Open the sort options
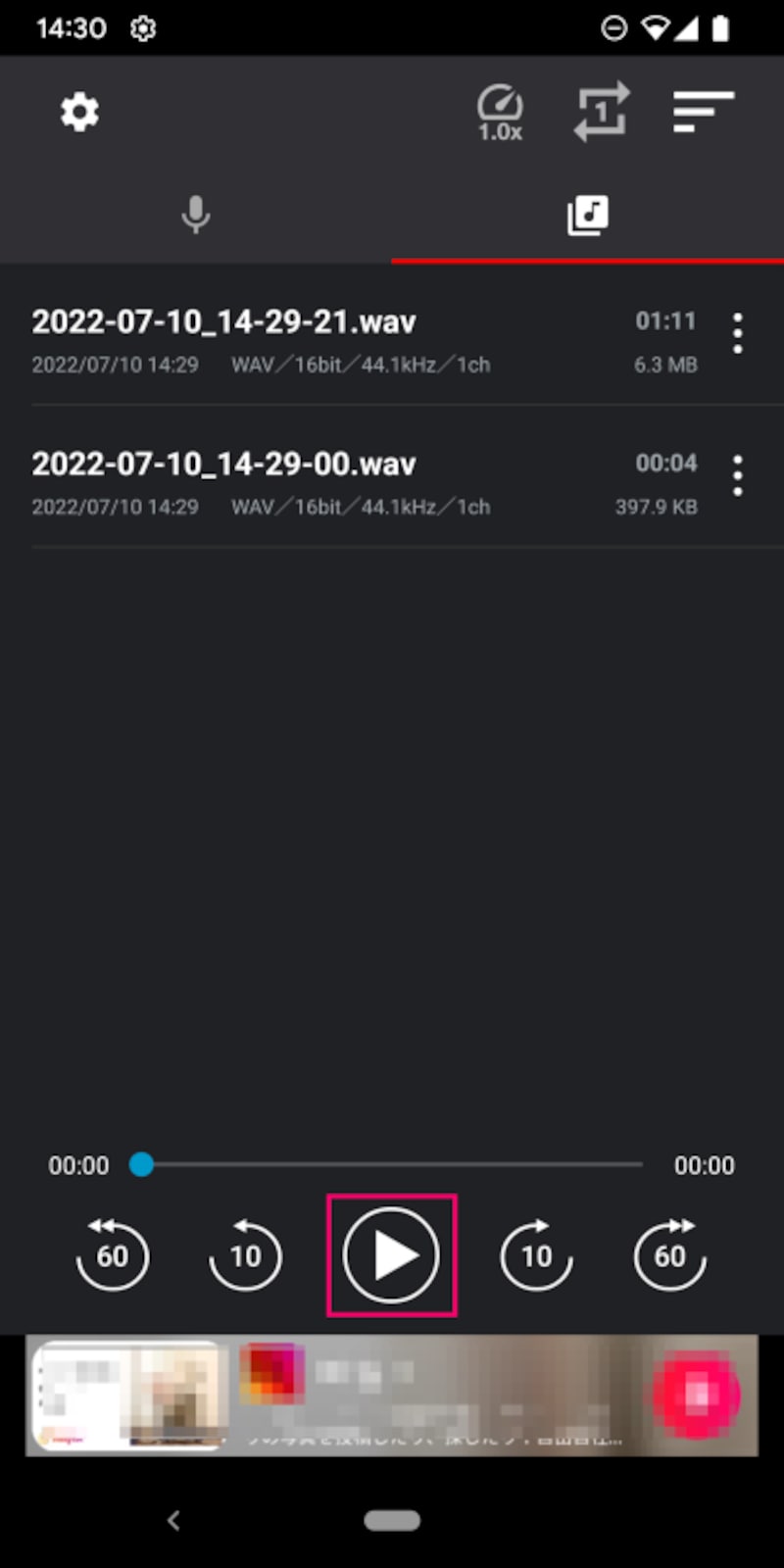The width and height of the screenshot is (784, 1568). point(703,112)
